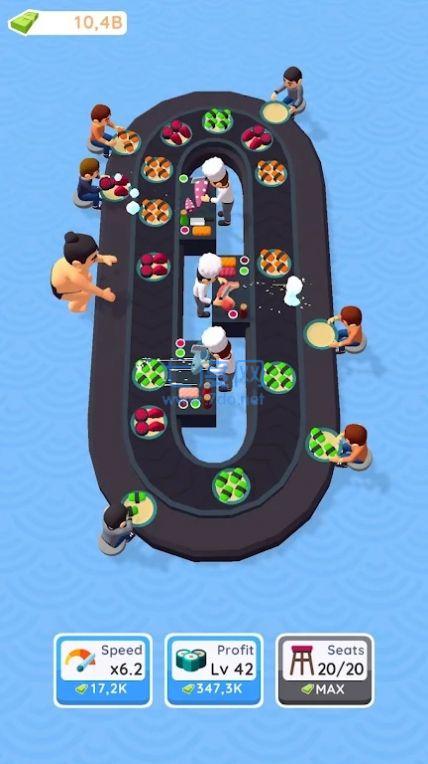Upgrade Speed for 17,2K
Image resolution: width=428 pixels, height=764 pixels.
coord(103,670)
